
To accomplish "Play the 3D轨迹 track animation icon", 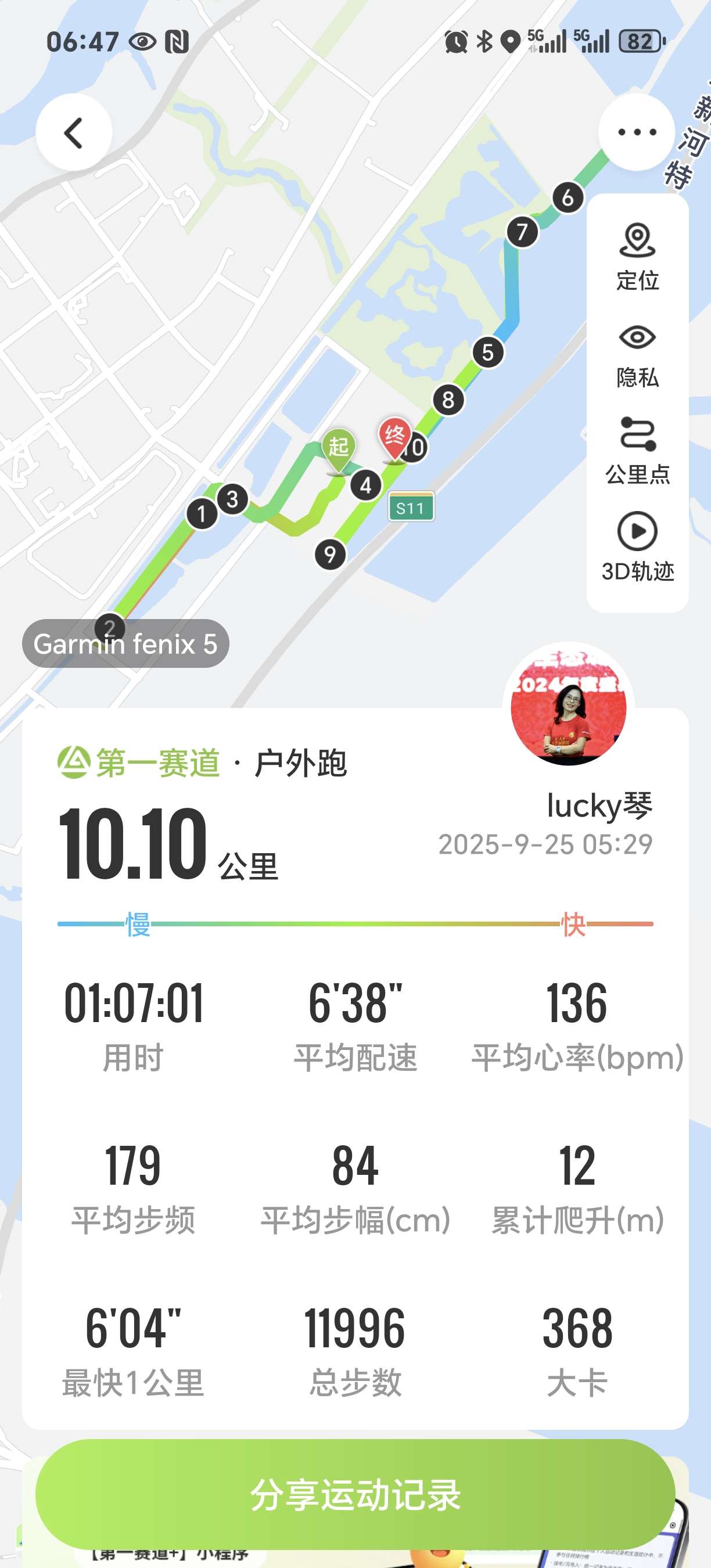I will click(x=637, y=533).
